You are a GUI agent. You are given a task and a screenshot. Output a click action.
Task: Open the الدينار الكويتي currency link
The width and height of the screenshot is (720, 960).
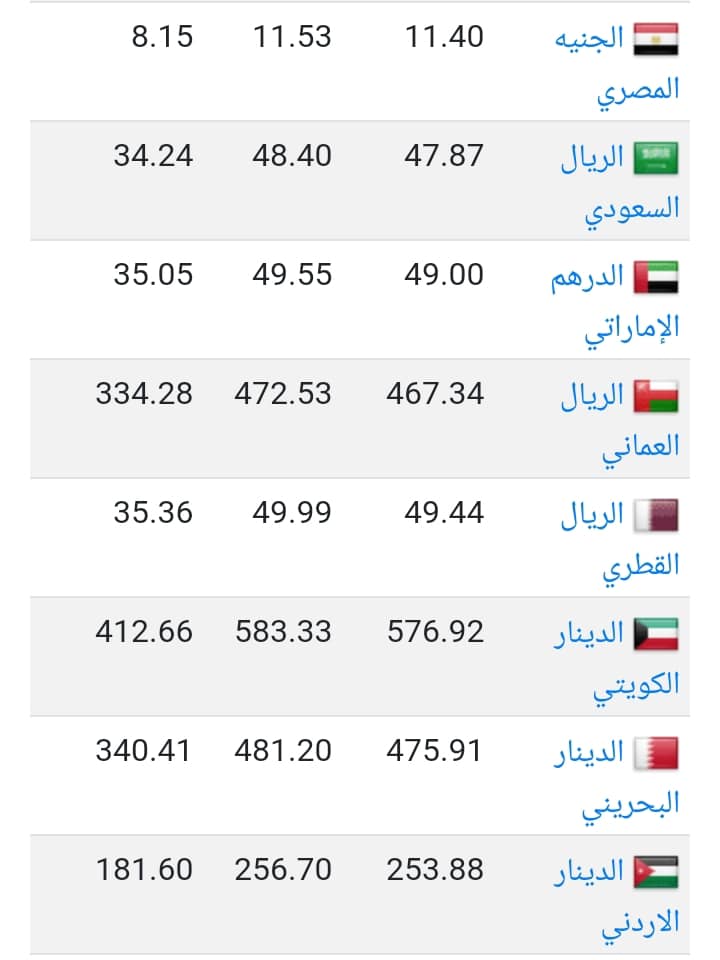pos(617,660)
